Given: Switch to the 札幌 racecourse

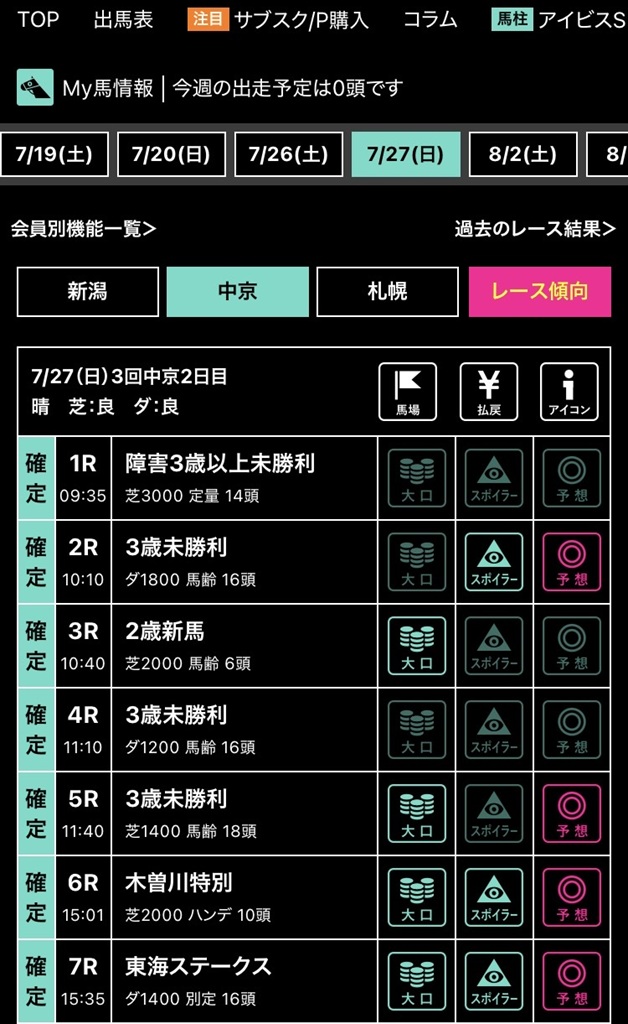Looking at the screenshot, I should click(x=387, y=292).
